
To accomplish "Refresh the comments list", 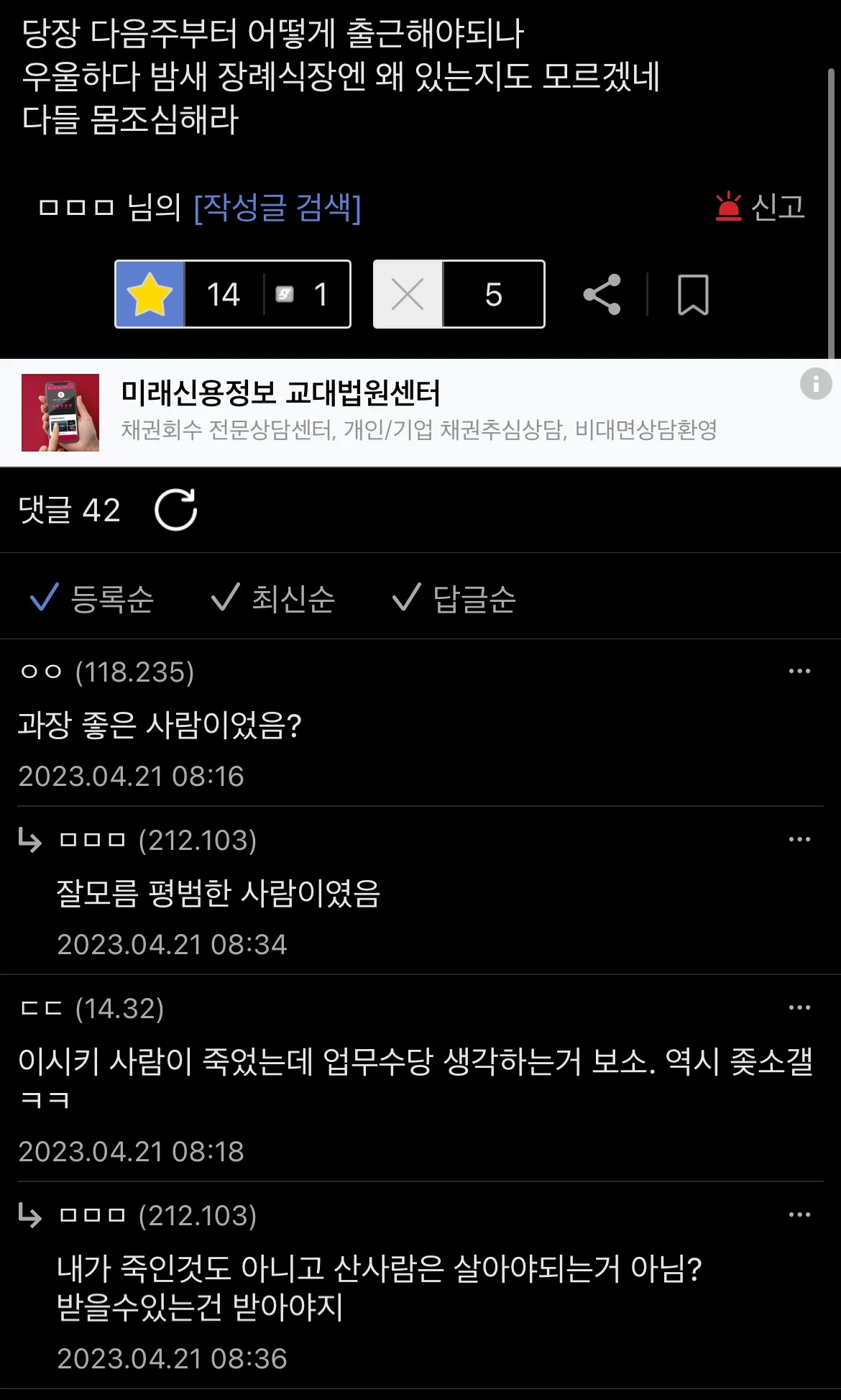I will [x=176, y=510].
